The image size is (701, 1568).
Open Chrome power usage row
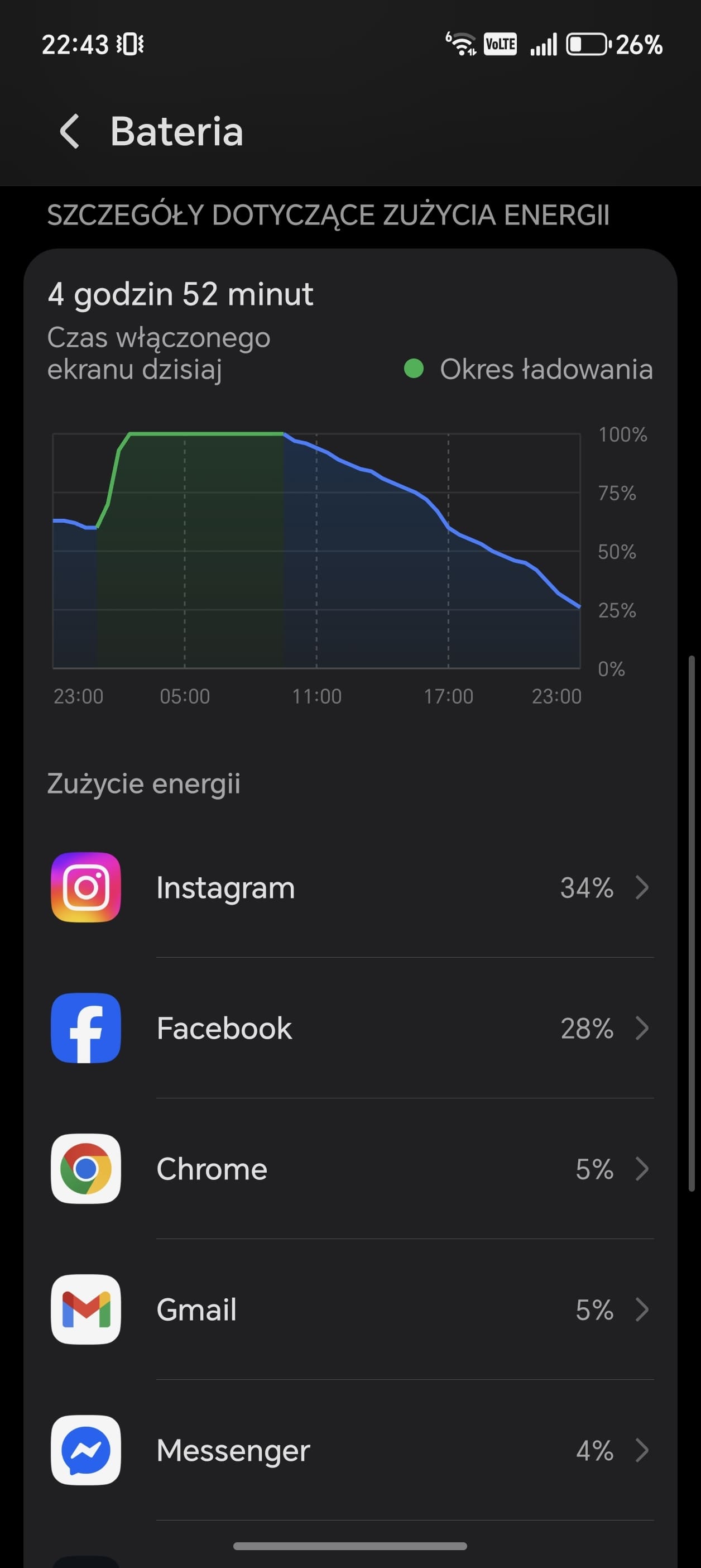coord(350,1169)
